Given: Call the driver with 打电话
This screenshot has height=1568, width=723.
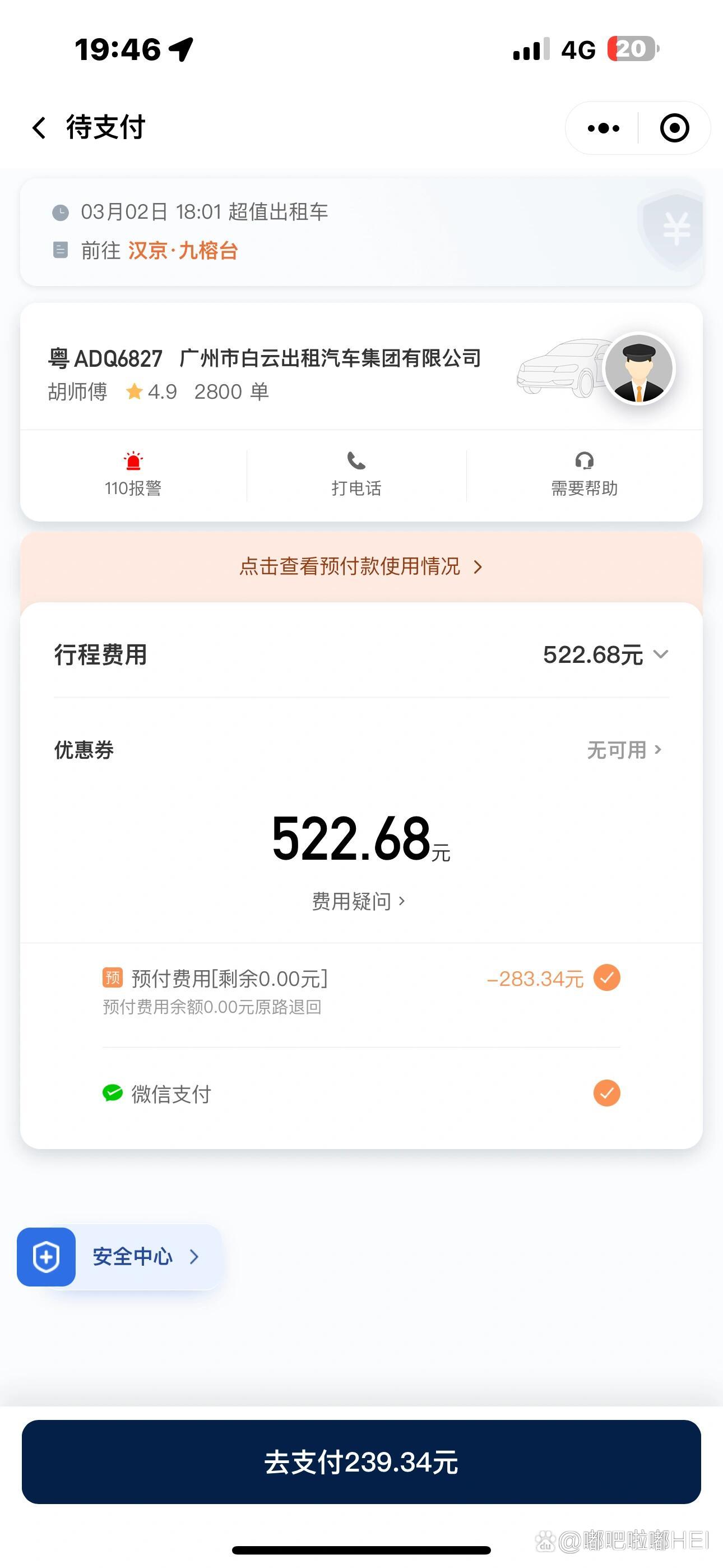Looking at the screenshot, I should pos(356,475).
